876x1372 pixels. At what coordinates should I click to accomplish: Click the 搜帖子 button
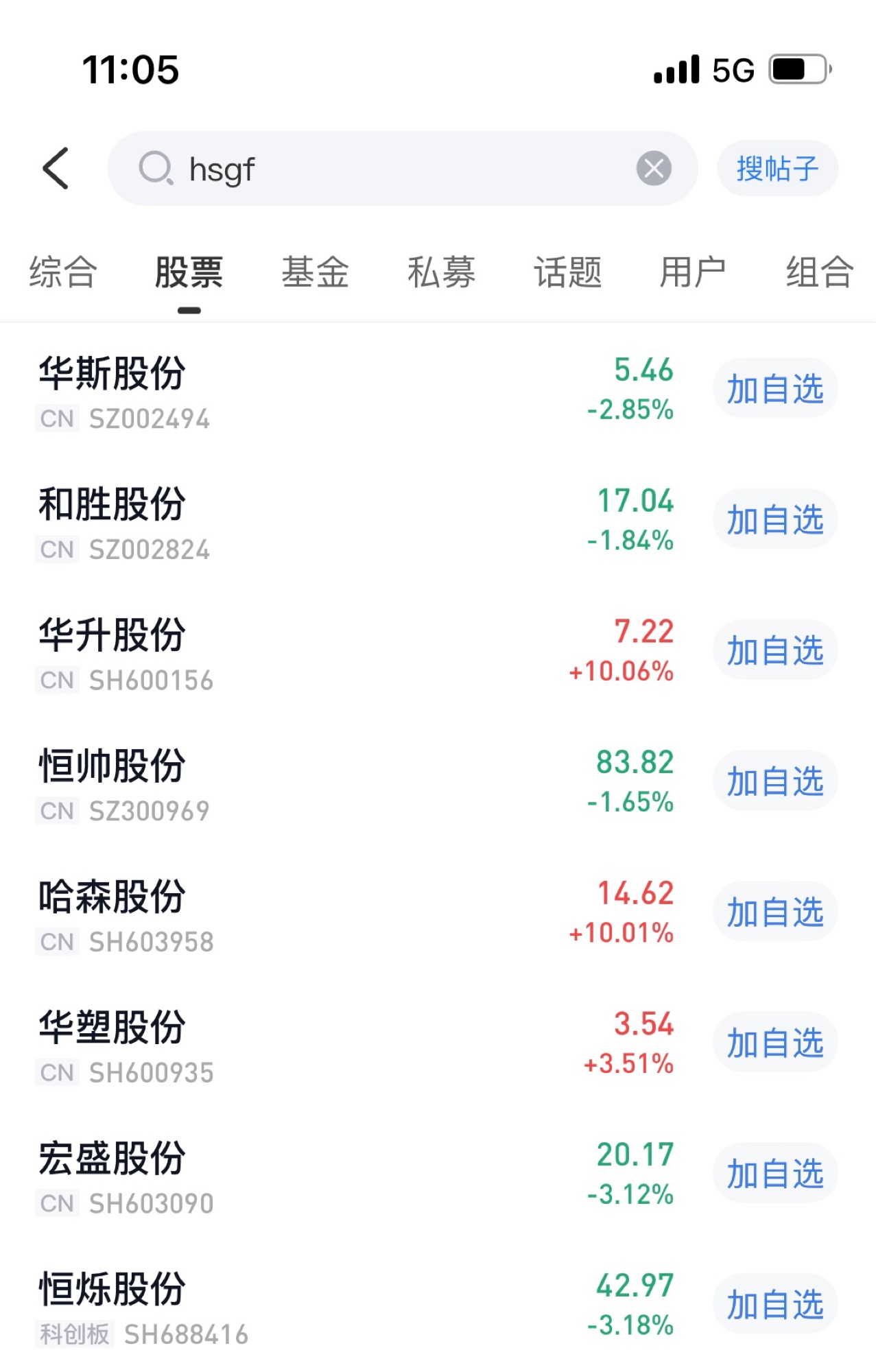point(777,168)
